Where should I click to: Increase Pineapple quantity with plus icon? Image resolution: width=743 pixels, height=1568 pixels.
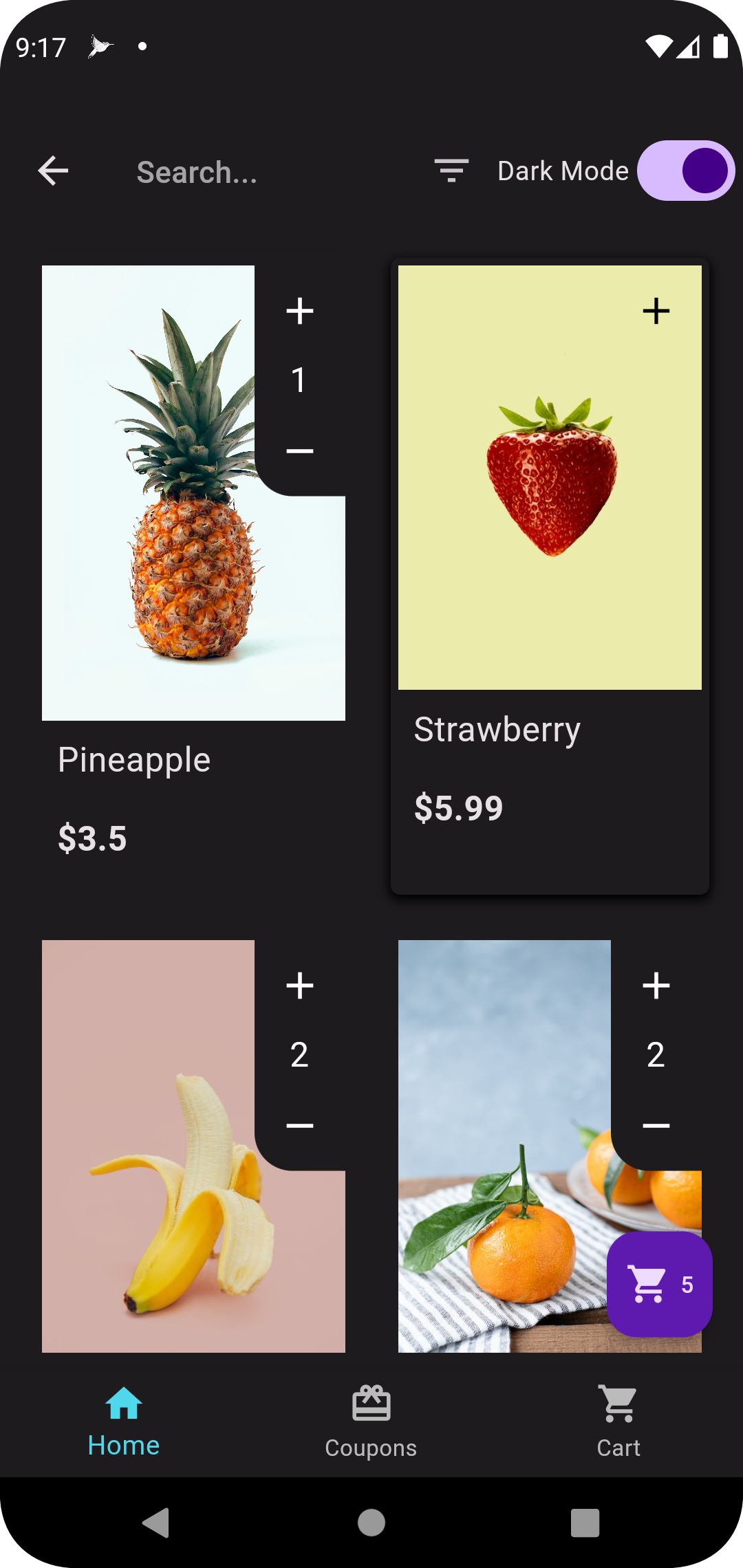tap(299, 312)
